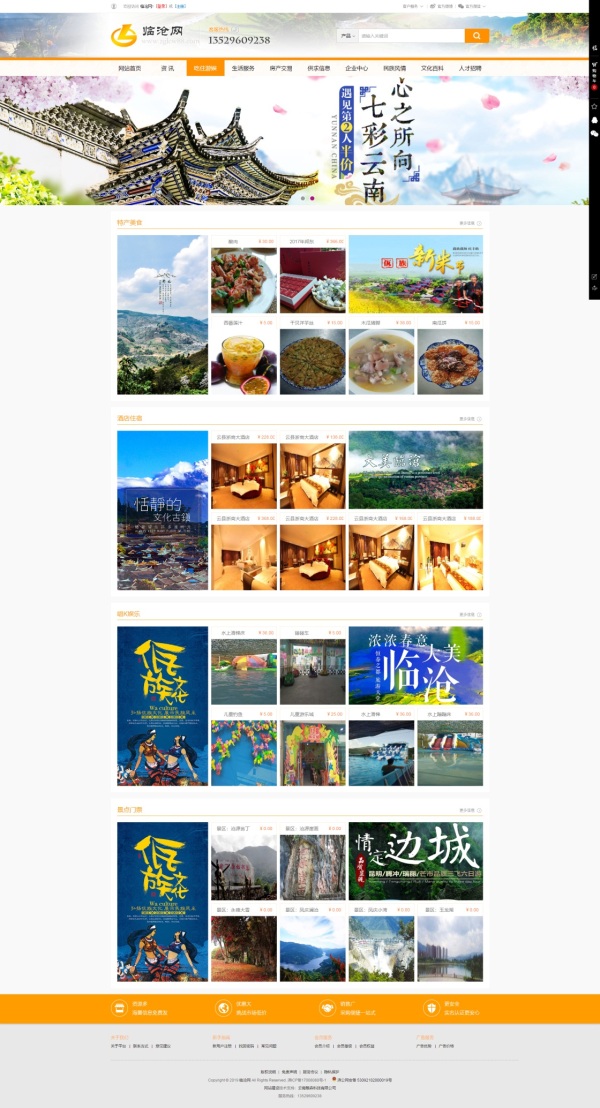Image resolution: width=600 pixels, height=1108 pixels.
Task: Go to the 房产交易 tab
Action: coord(281,68)
